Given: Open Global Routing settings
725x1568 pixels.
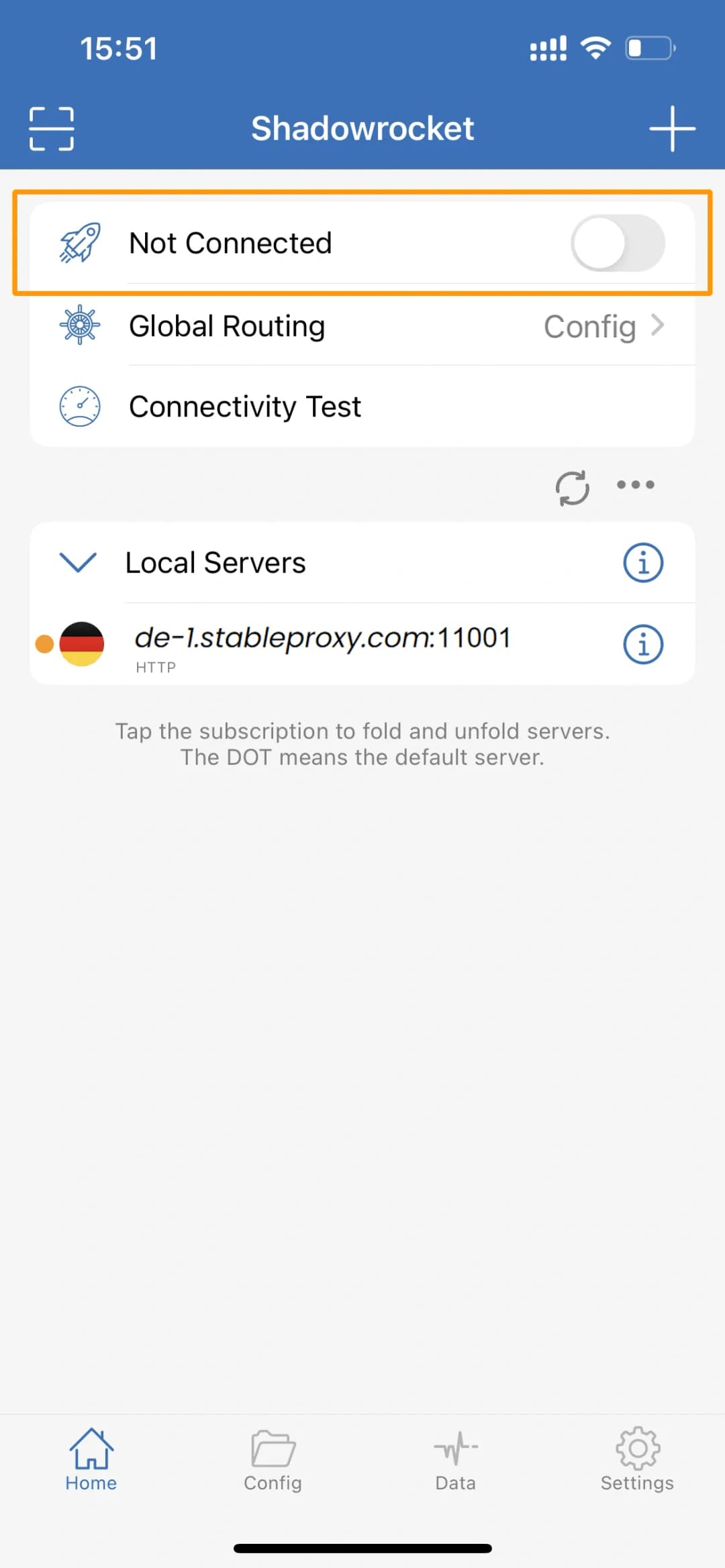Looking at the screenshot, I should point(362,326).
